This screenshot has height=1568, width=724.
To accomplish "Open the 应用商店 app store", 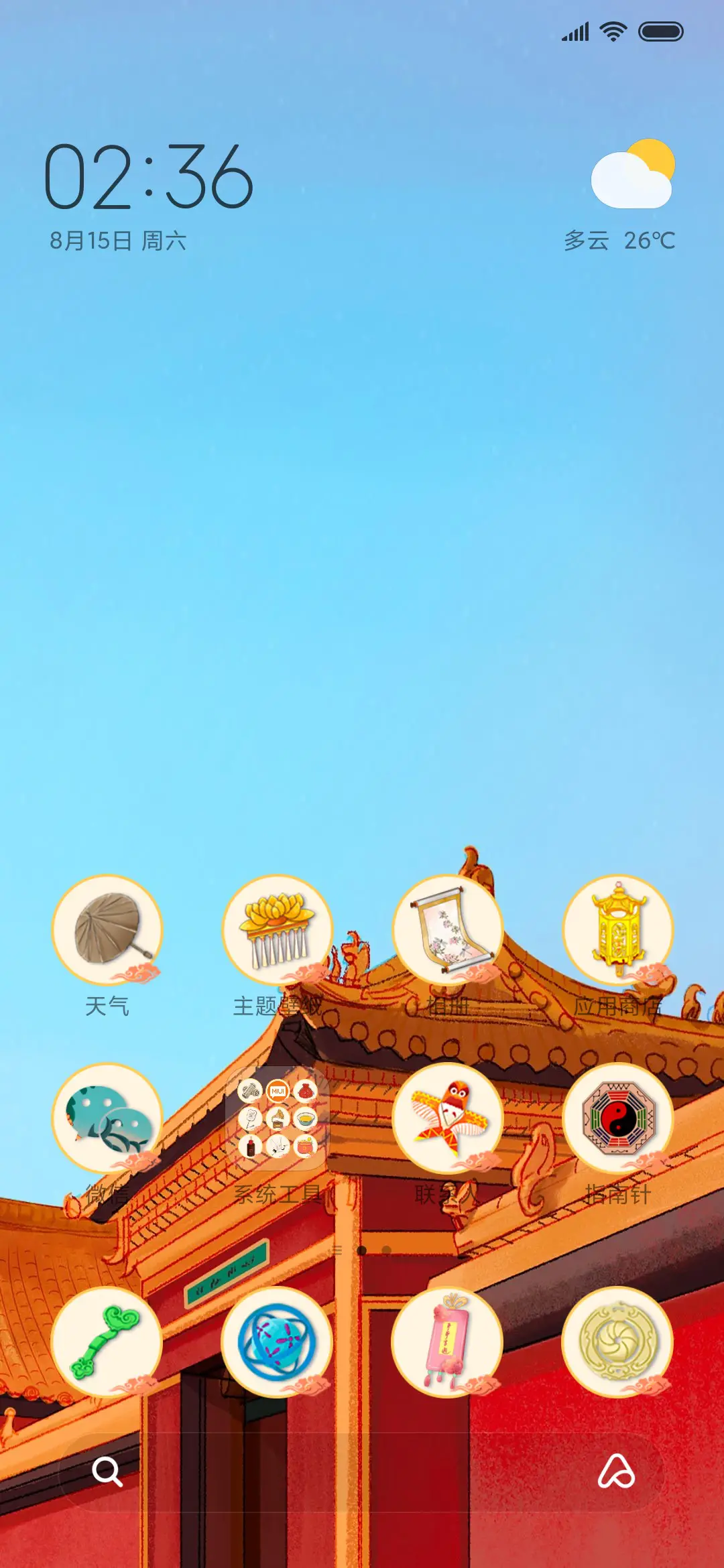I will point(617,929).
